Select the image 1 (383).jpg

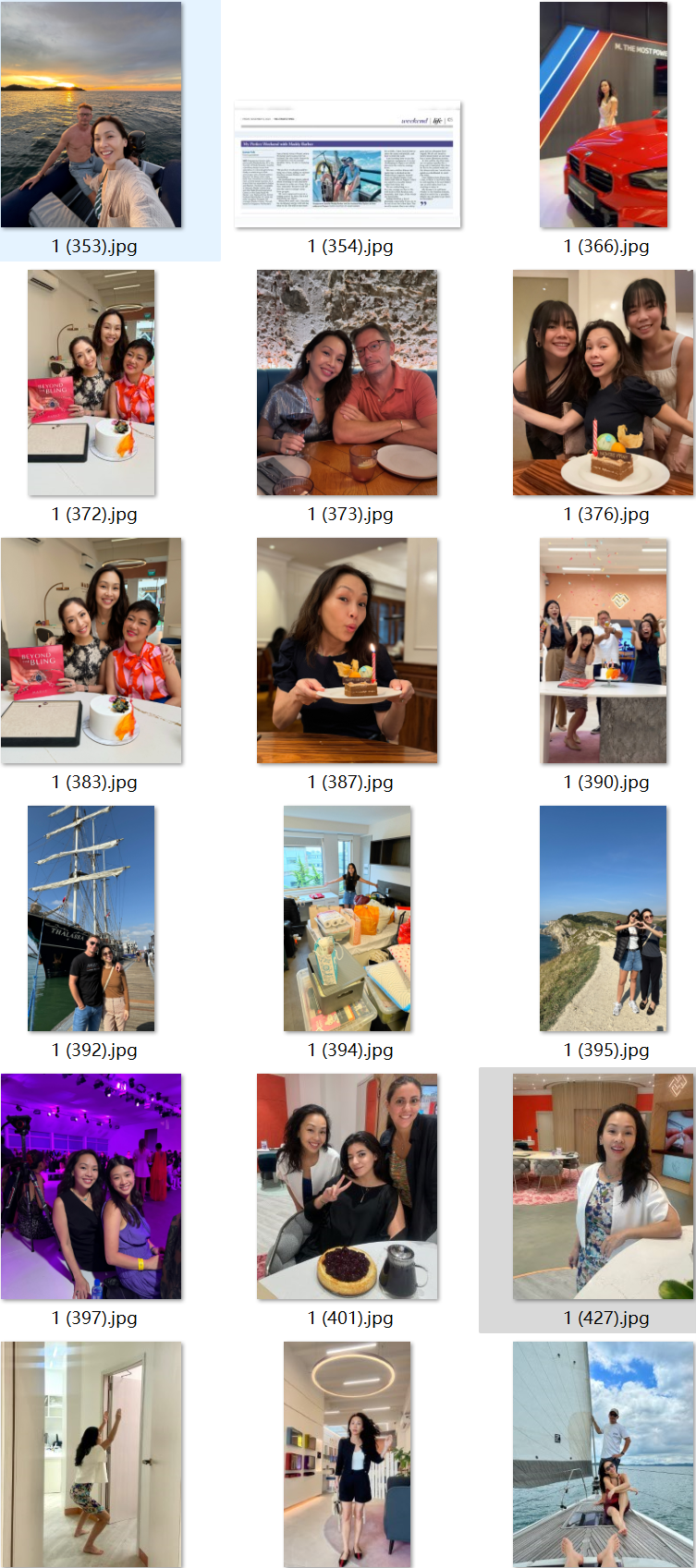point(92,650)
